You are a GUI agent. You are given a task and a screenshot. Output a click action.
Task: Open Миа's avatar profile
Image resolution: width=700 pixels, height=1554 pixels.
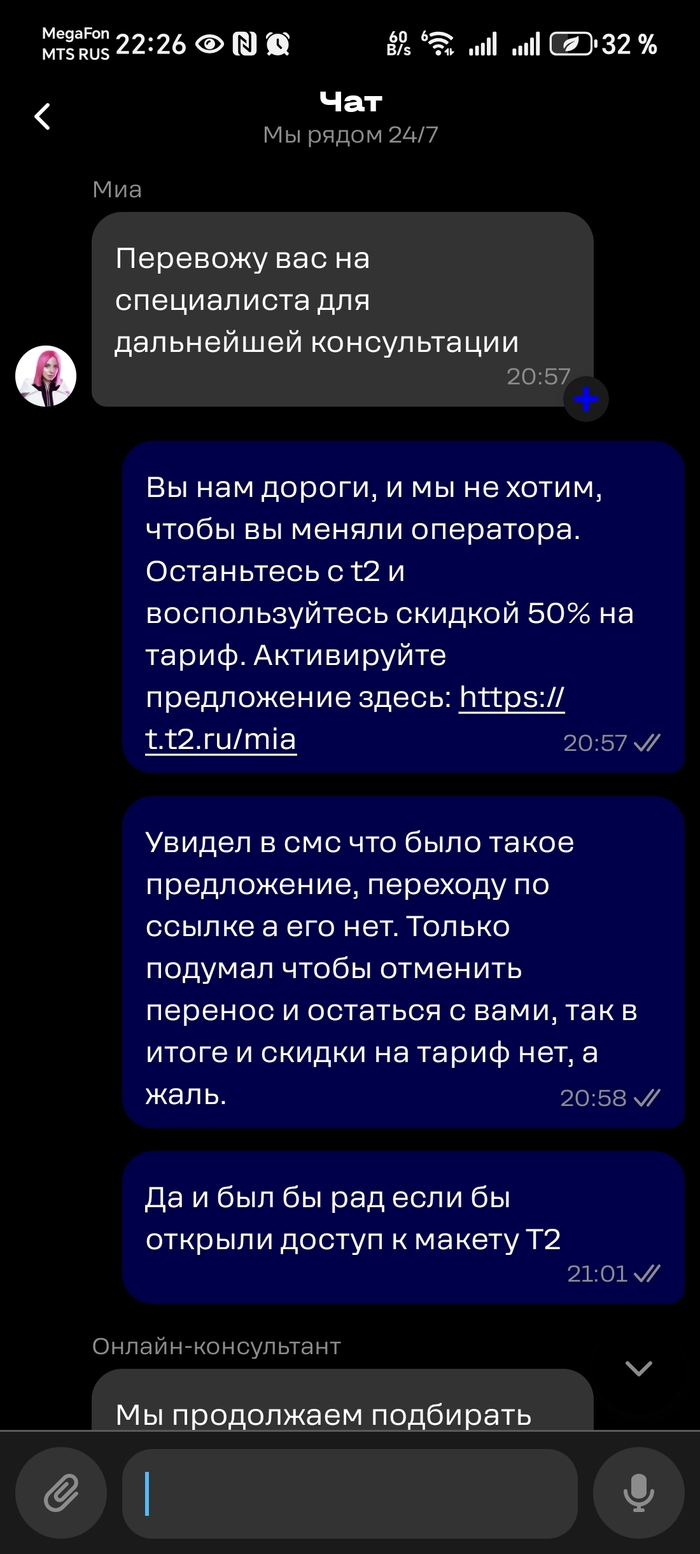[46, 376]
